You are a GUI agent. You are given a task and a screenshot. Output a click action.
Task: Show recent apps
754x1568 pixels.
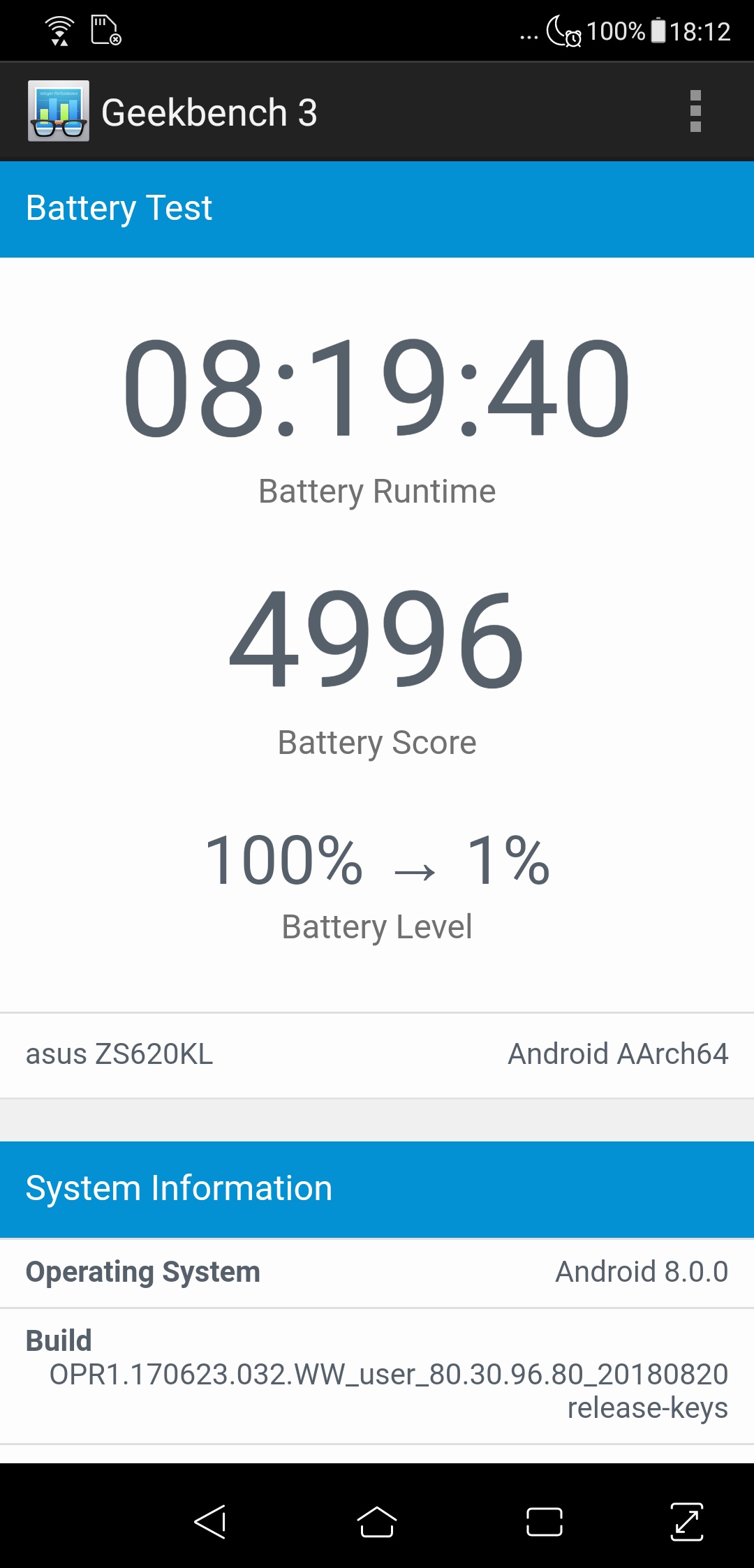(544, 1522)
